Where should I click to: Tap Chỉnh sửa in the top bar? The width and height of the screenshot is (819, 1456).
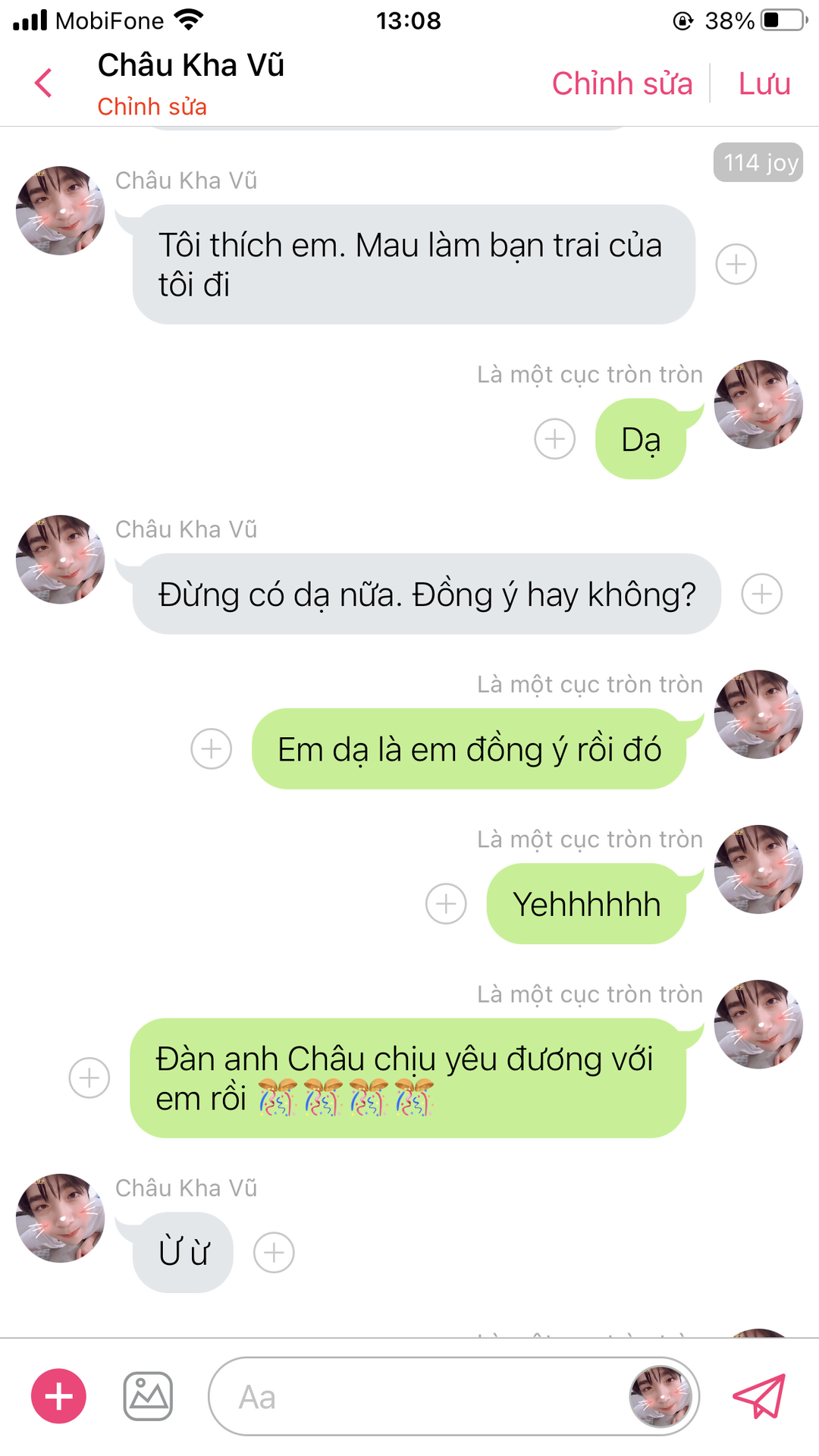622,83
